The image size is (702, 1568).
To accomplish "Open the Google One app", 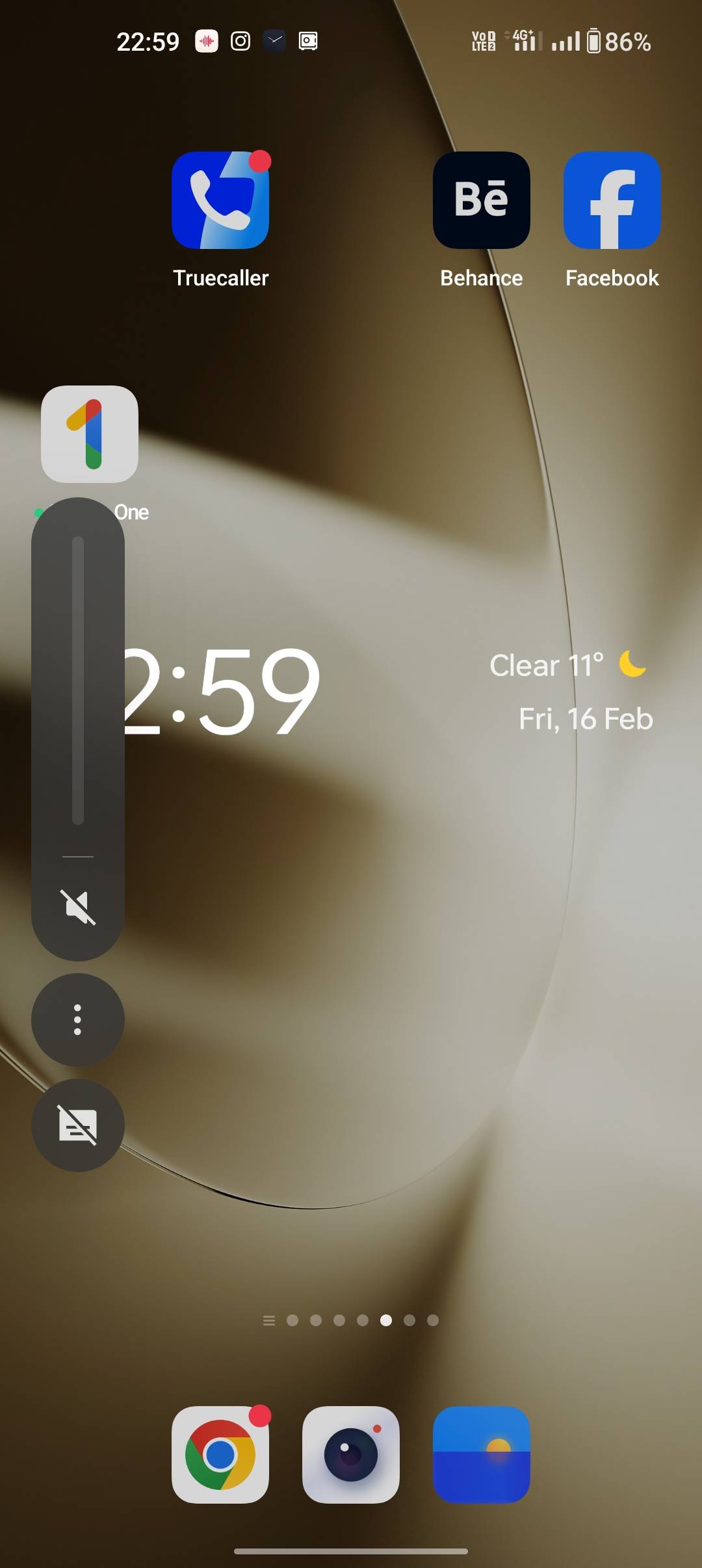I will 90,434.
